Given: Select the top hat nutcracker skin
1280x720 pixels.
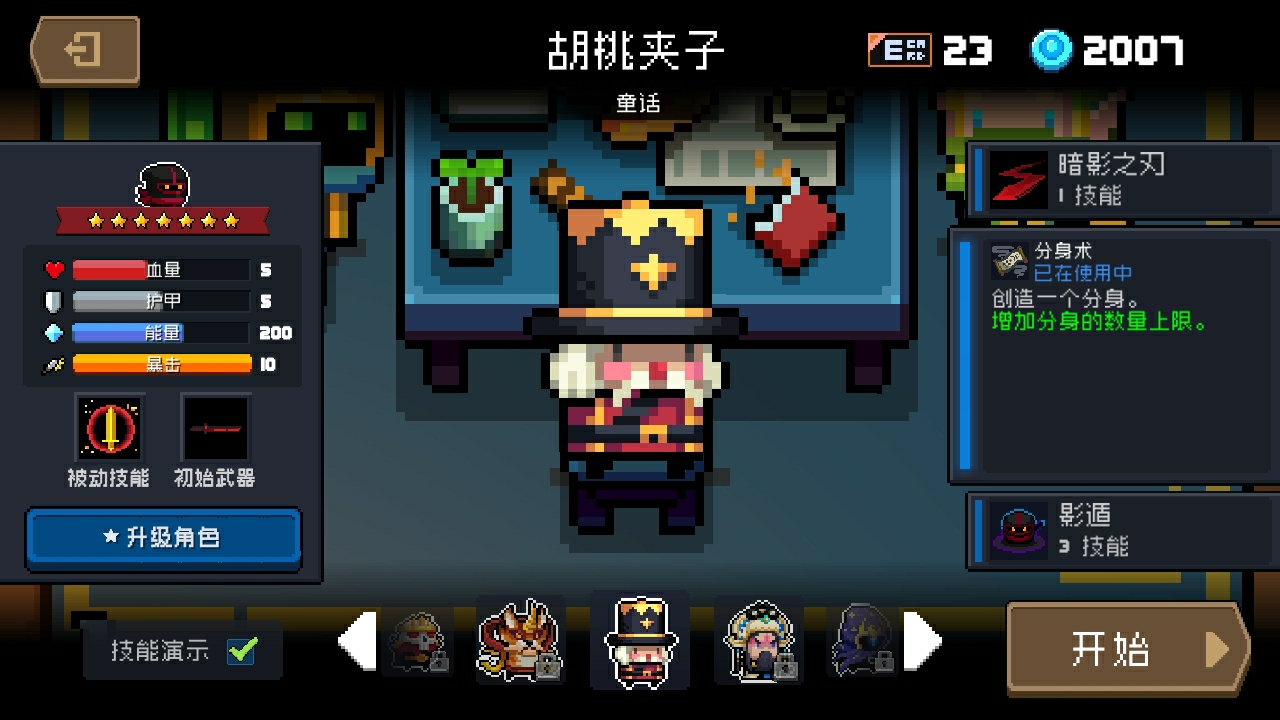Looking at the screenshot, I should 640,641.
